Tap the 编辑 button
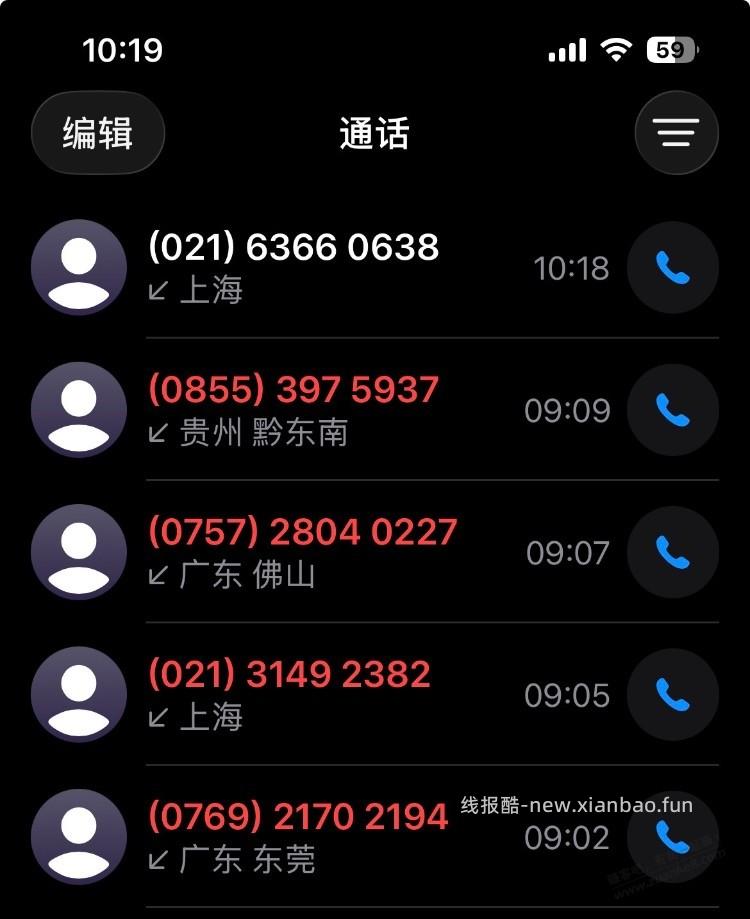Screen dimensions: 750x919 [x=97, y=132]
